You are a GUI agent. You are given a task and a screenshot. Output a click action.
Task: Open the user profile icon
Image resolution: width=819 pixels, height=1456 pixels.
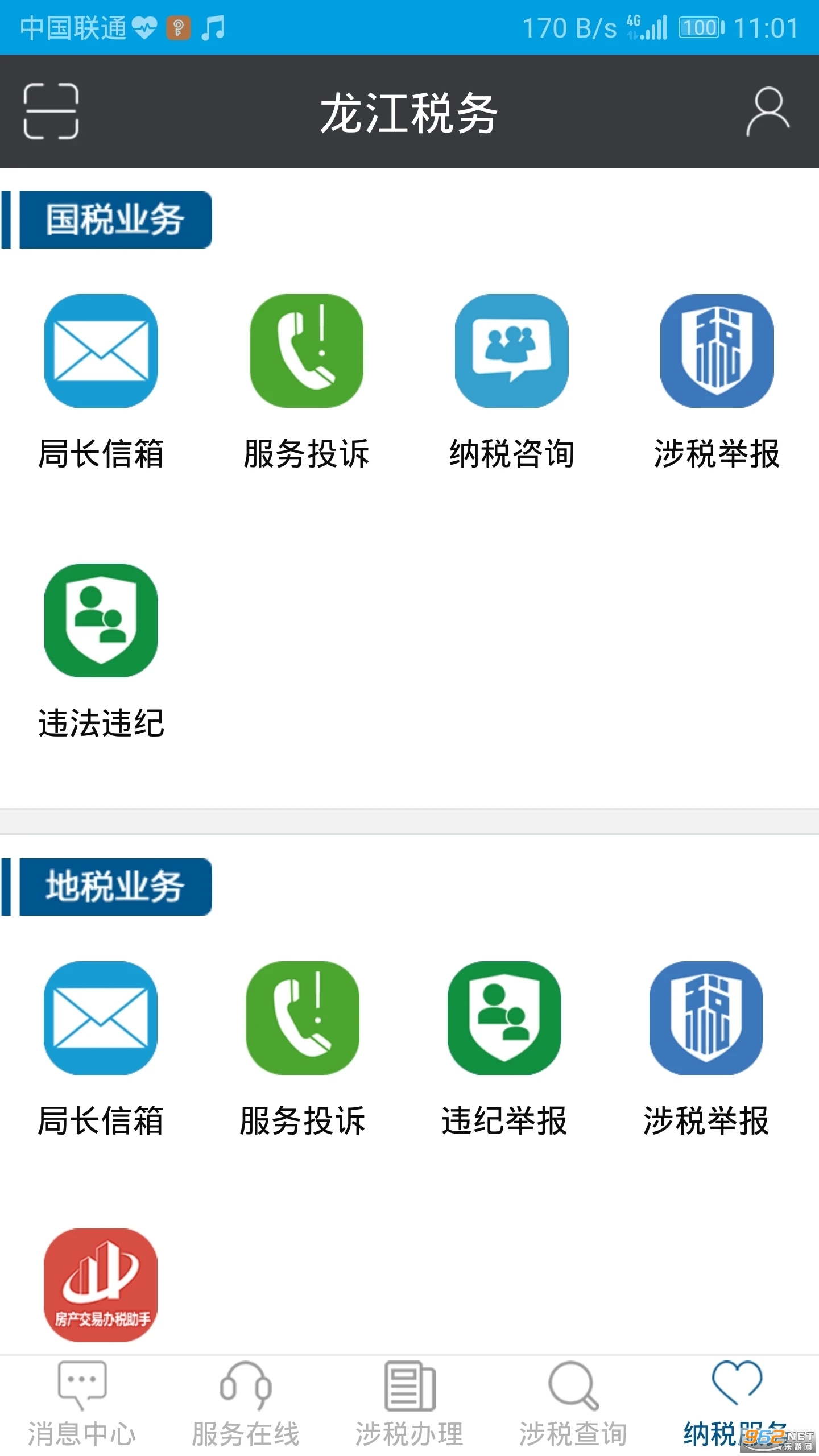point(768,111)
